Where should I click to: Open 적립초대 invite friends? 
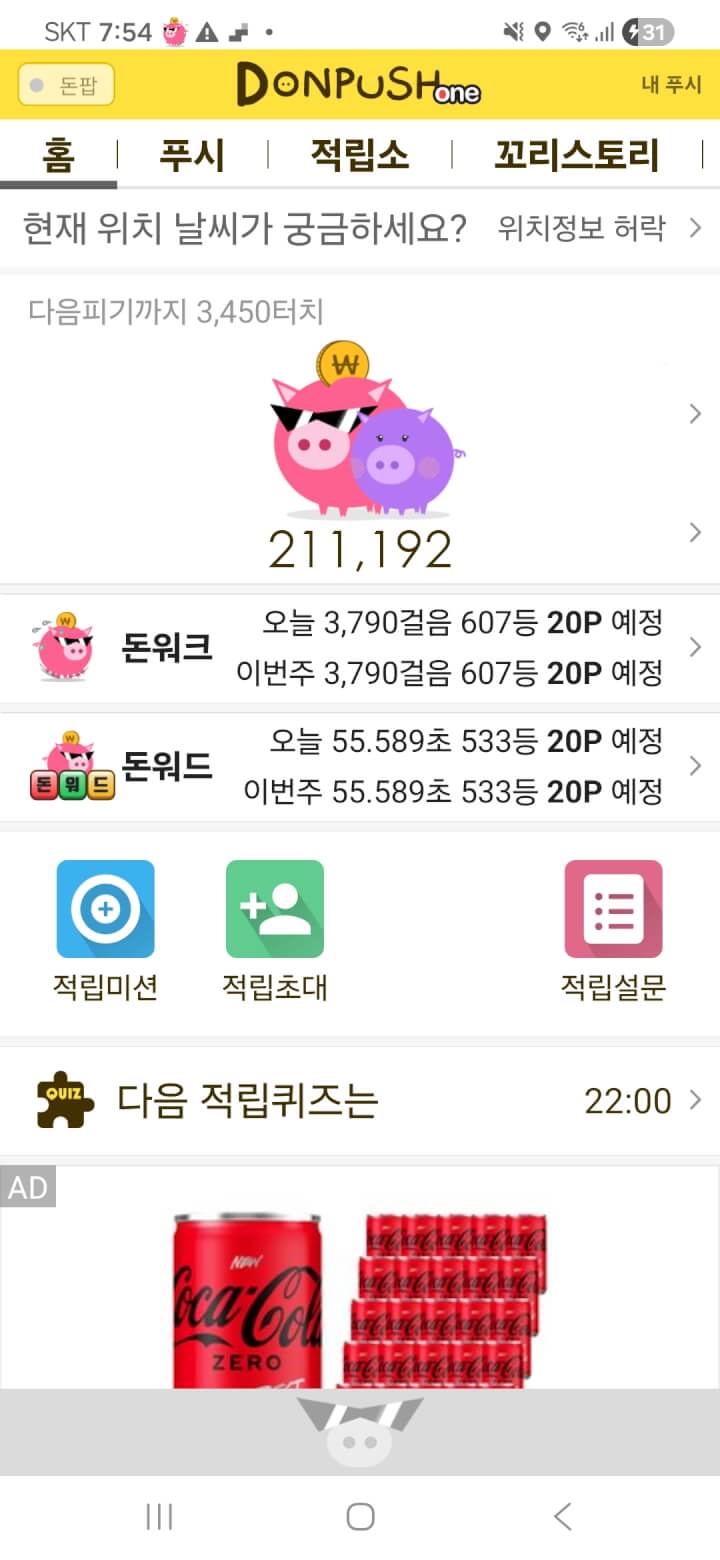(x=274, y=930)
